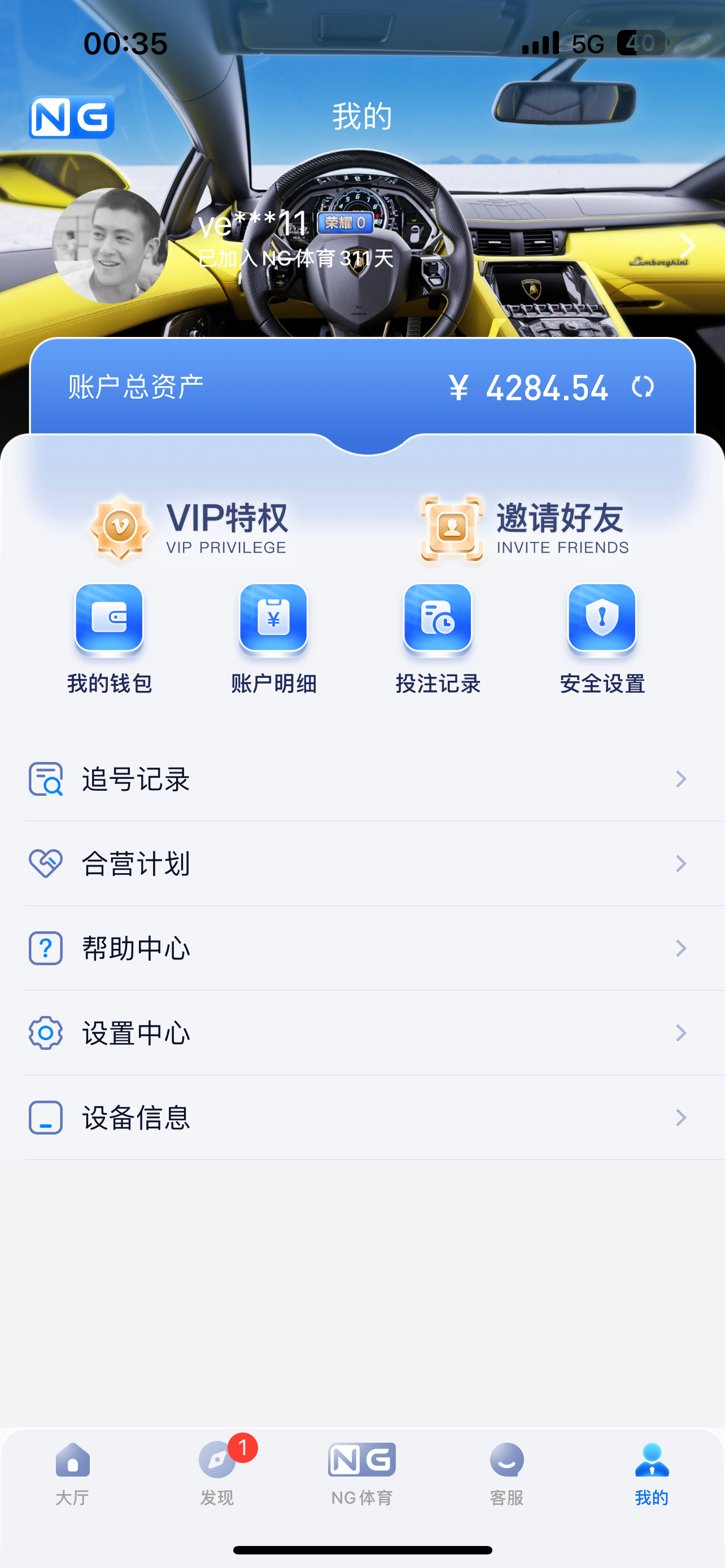Switch to the 大厅 tab

pos(72,1473)
